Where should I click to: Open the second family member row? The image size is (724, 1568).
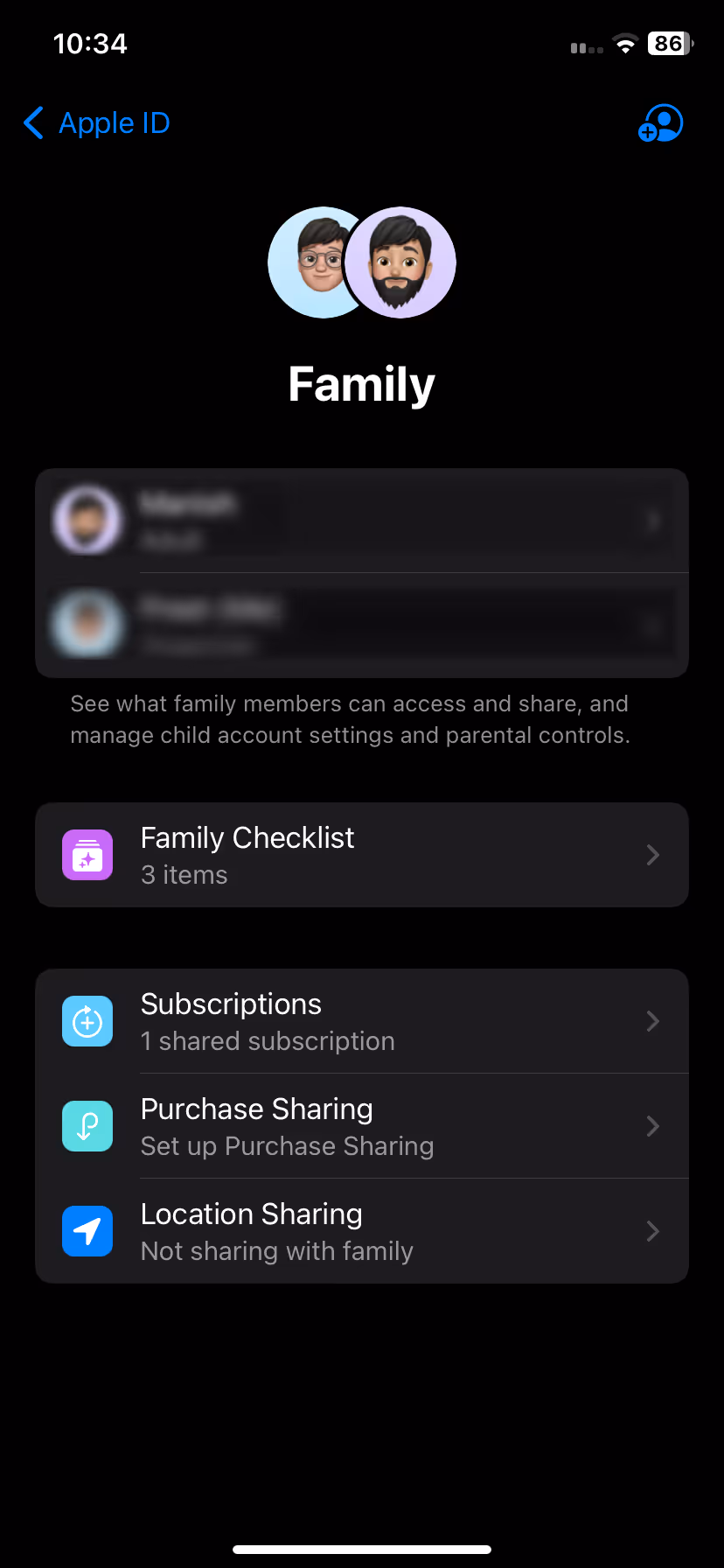pos(362,626)
